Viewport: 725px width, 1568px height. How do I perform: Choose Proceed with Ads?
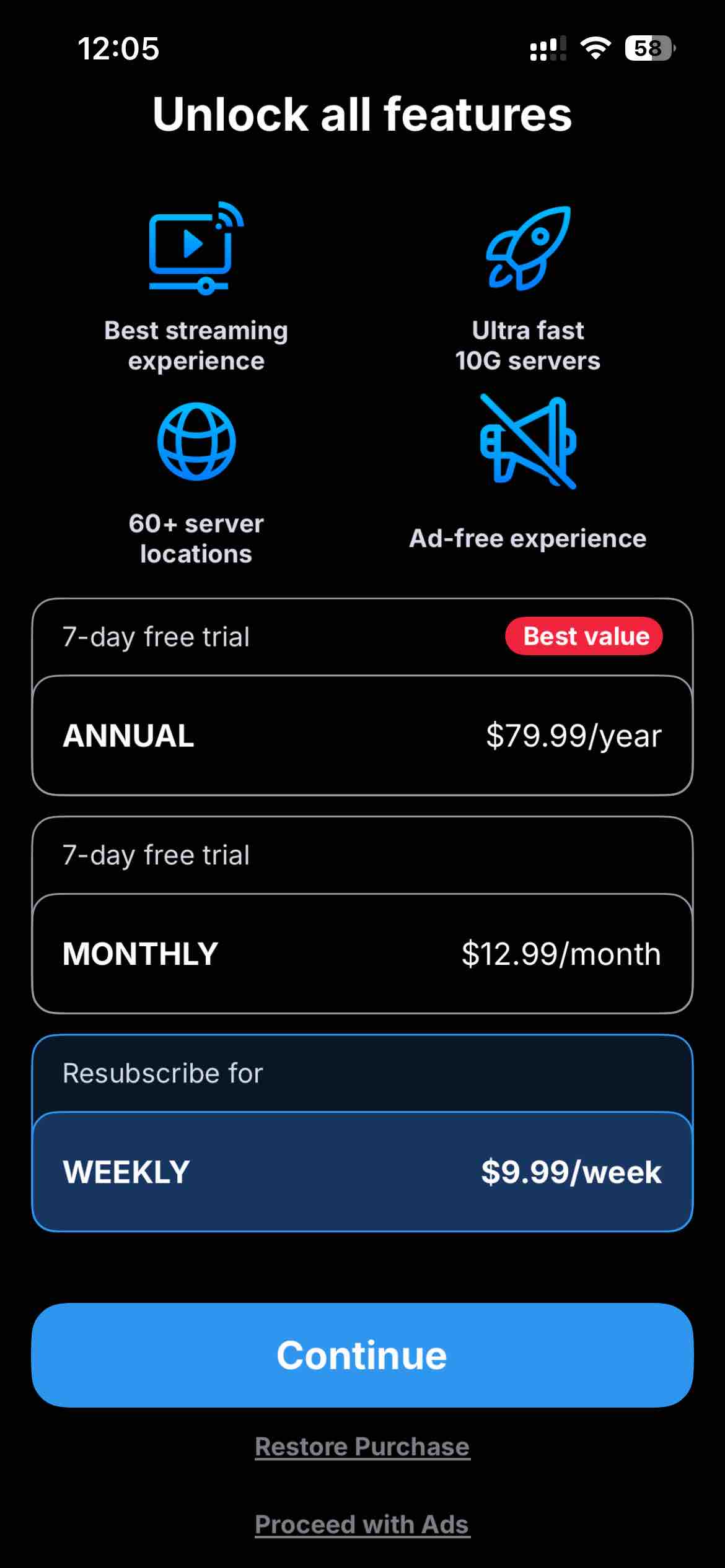(362, 1523)
